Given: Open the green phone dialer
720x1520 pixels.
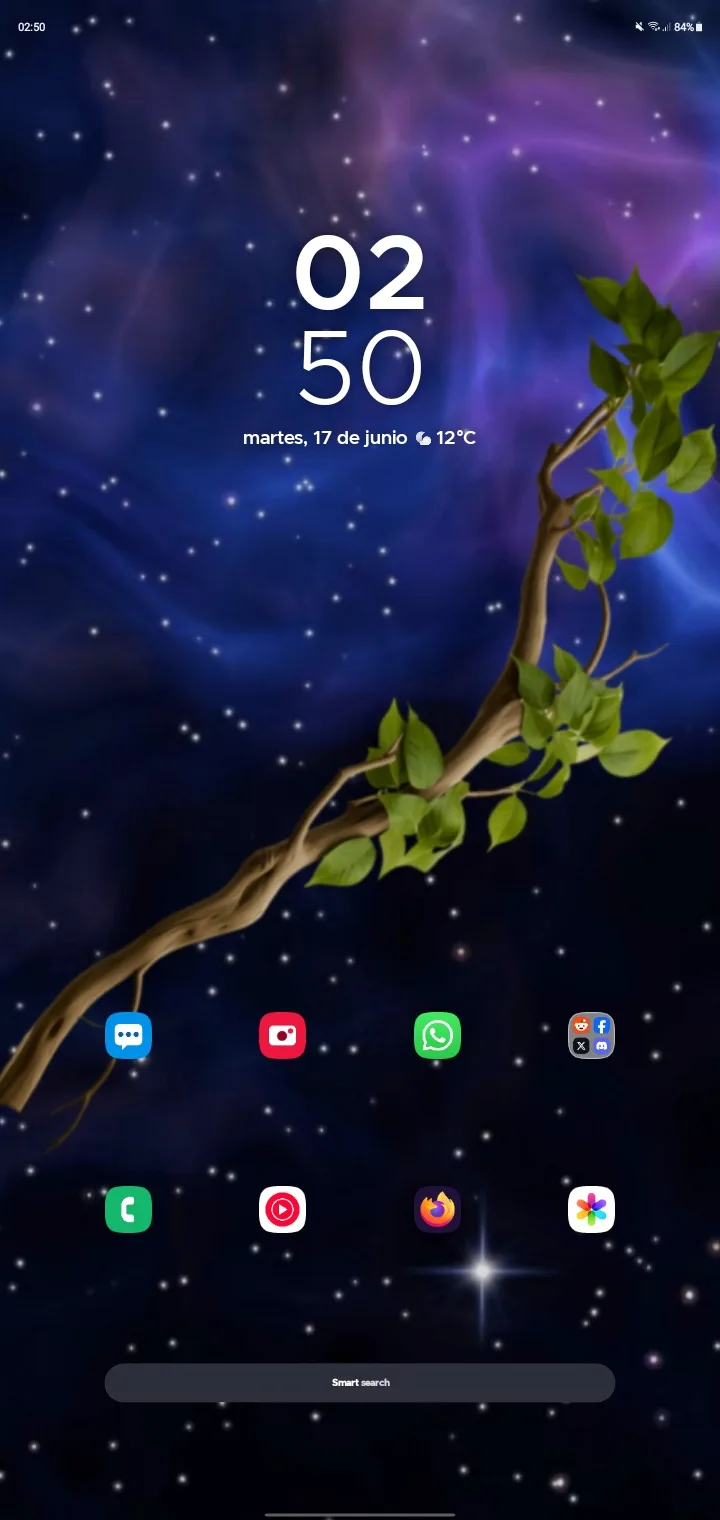Looking at the screenshot, I should (x=128, y=1209).
